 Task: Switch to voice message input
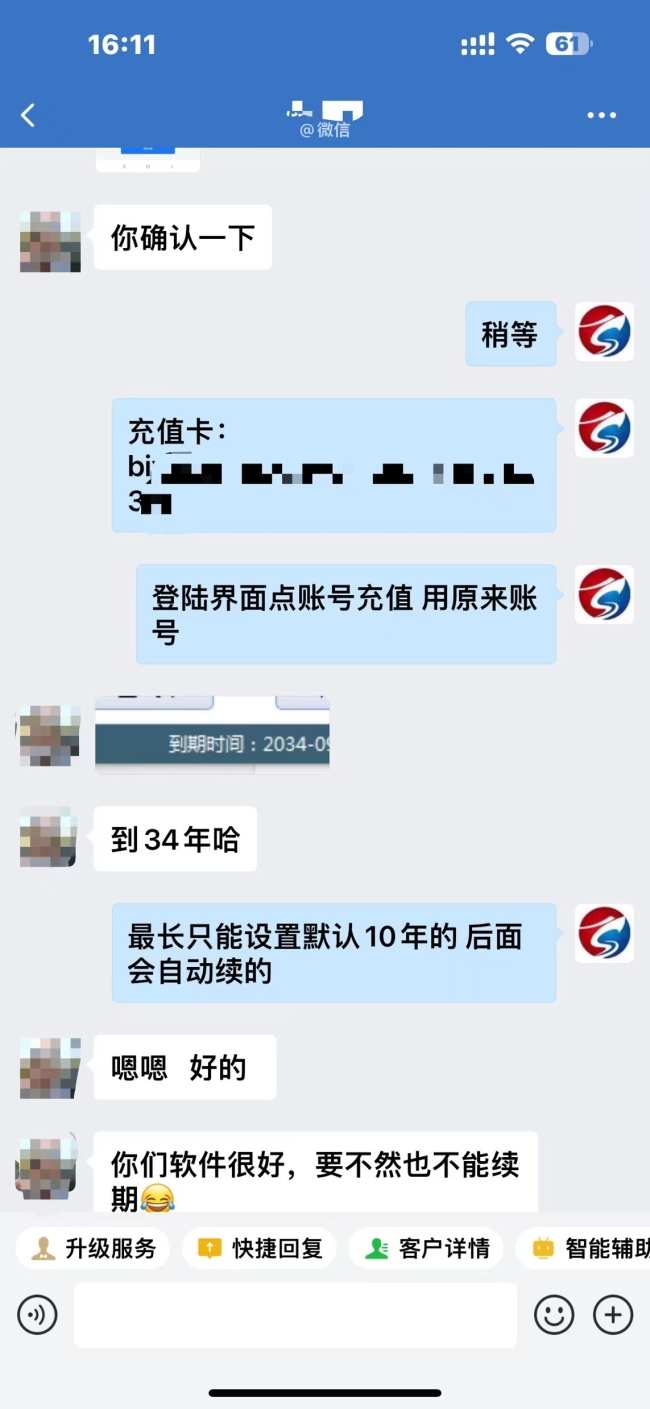tap(38, 1315)
